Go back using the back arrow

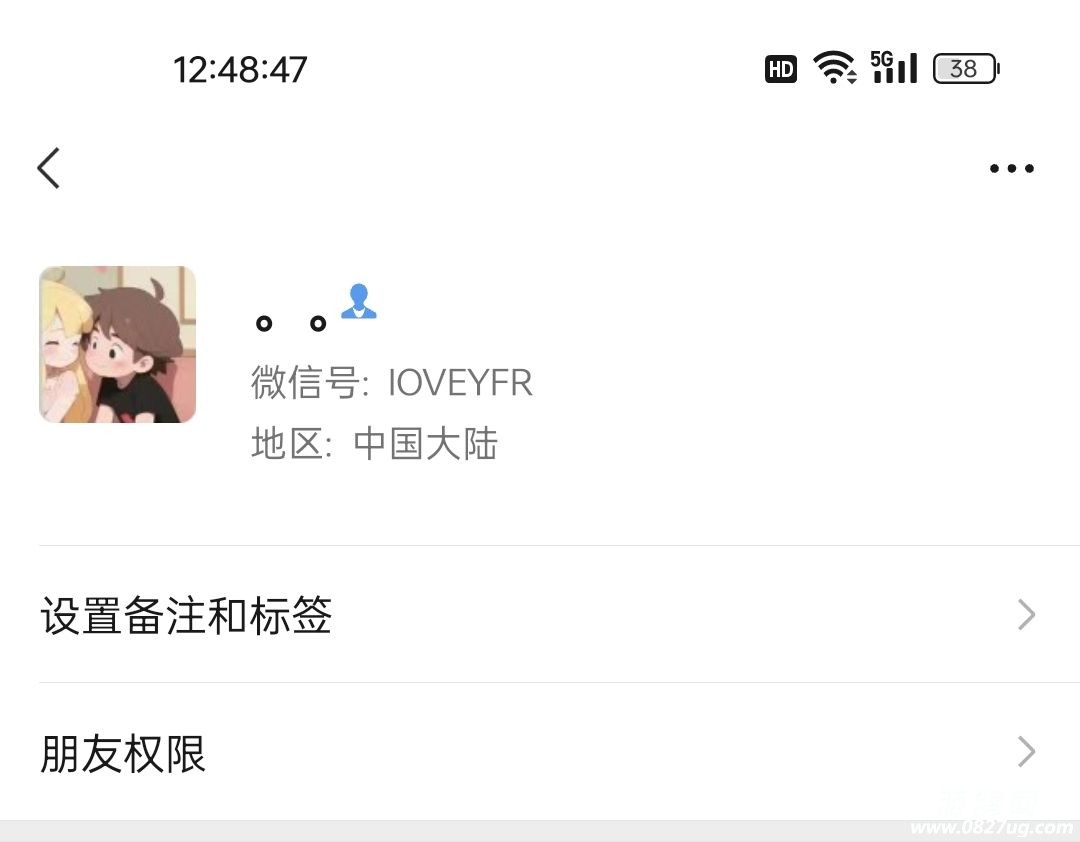49,168
